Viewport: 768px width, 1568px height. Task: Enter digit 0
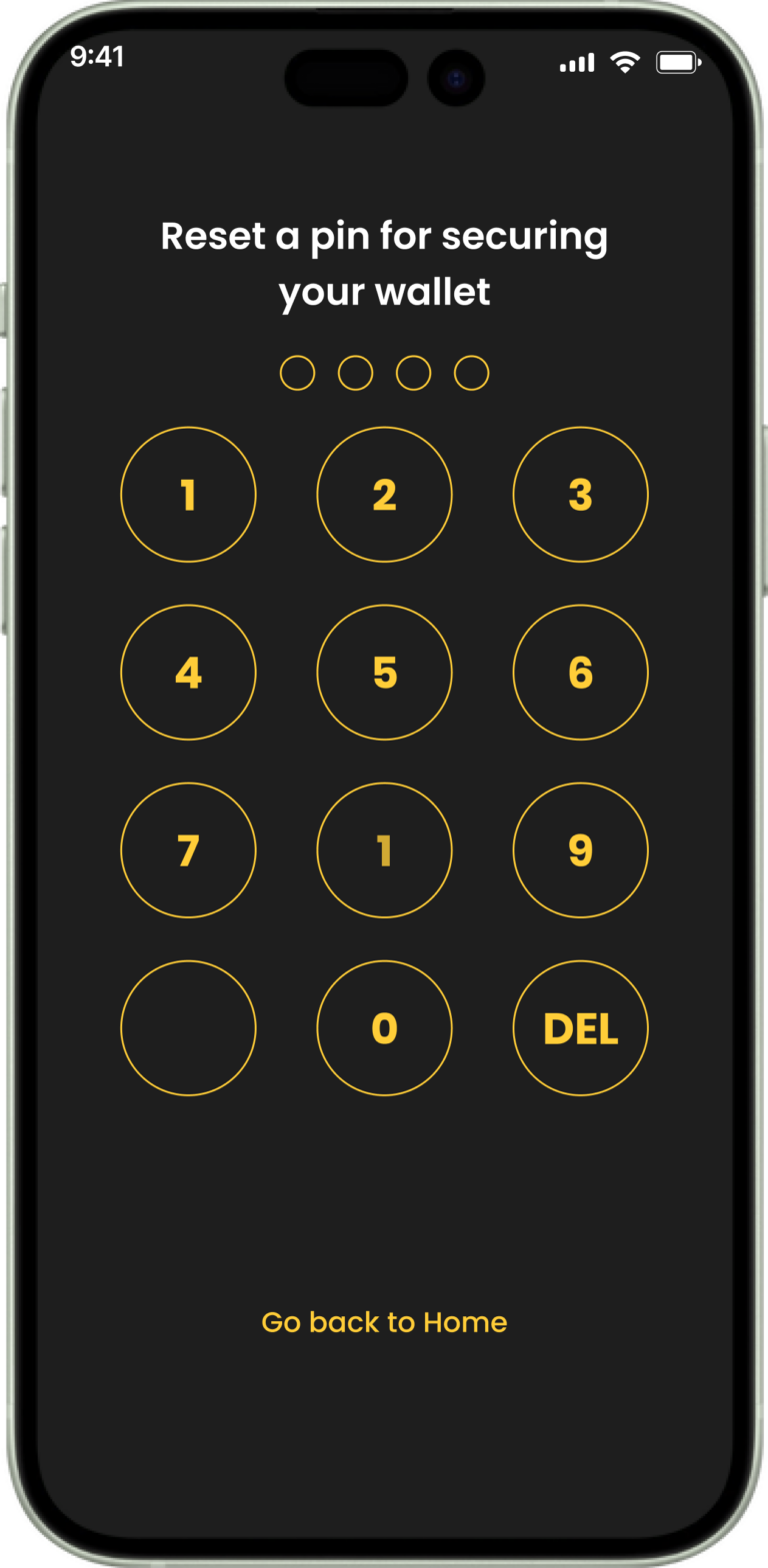pyautogui.click(x=384, y=1028)
